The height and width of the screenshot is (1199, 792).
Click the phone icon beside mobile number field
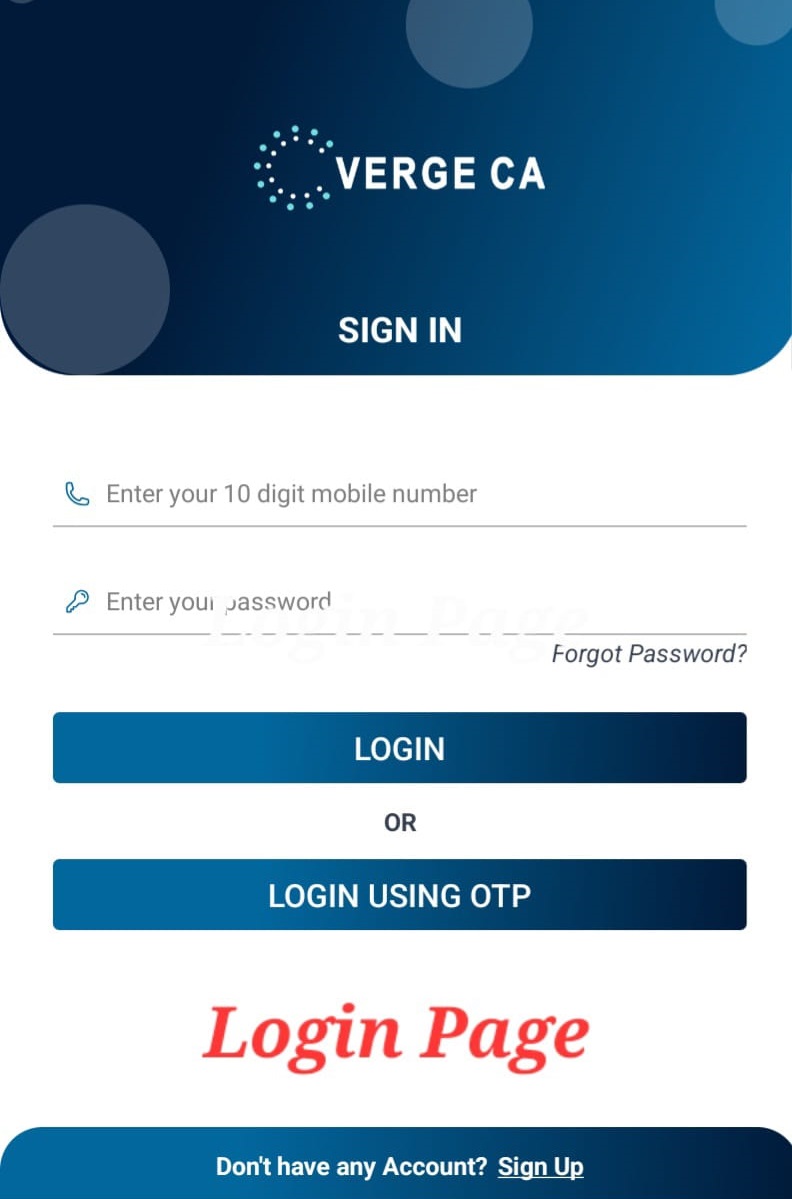tap(77, 493)
